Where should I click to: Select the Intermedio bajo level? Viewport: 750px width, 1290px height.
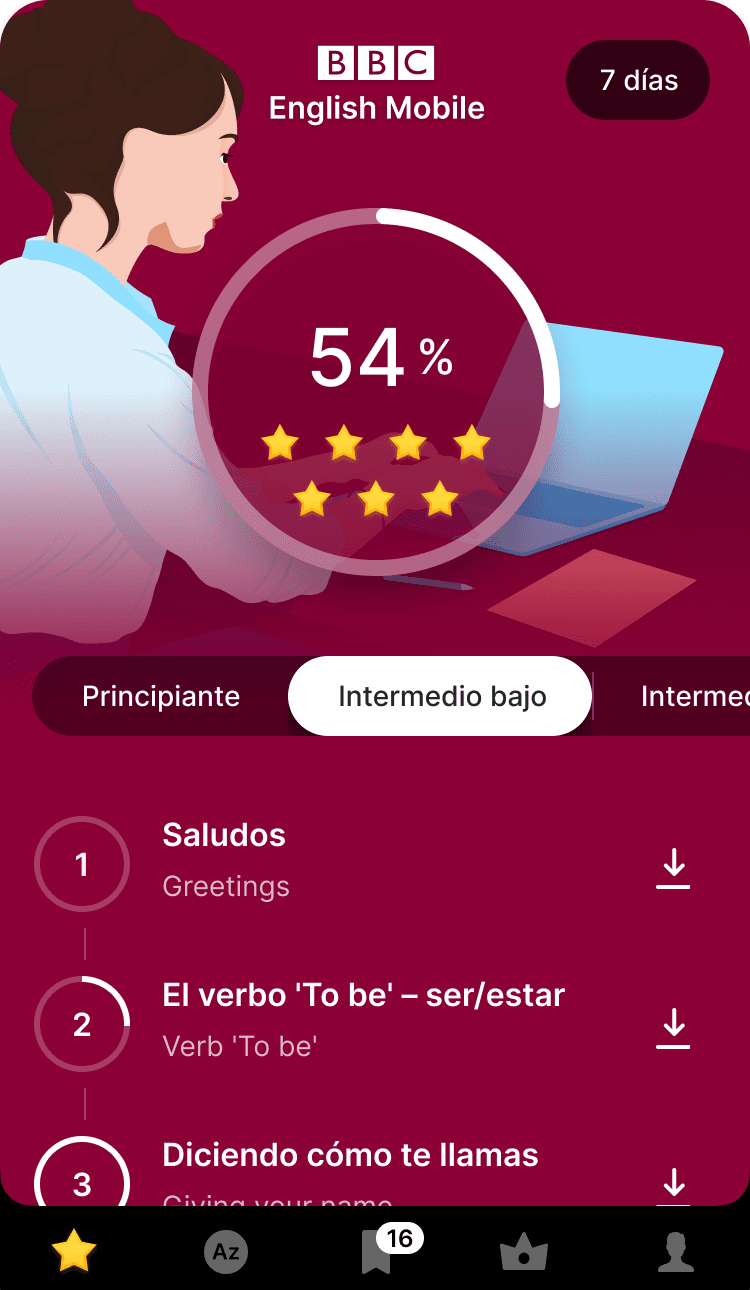pyautogui.click(x=440, y=696)
